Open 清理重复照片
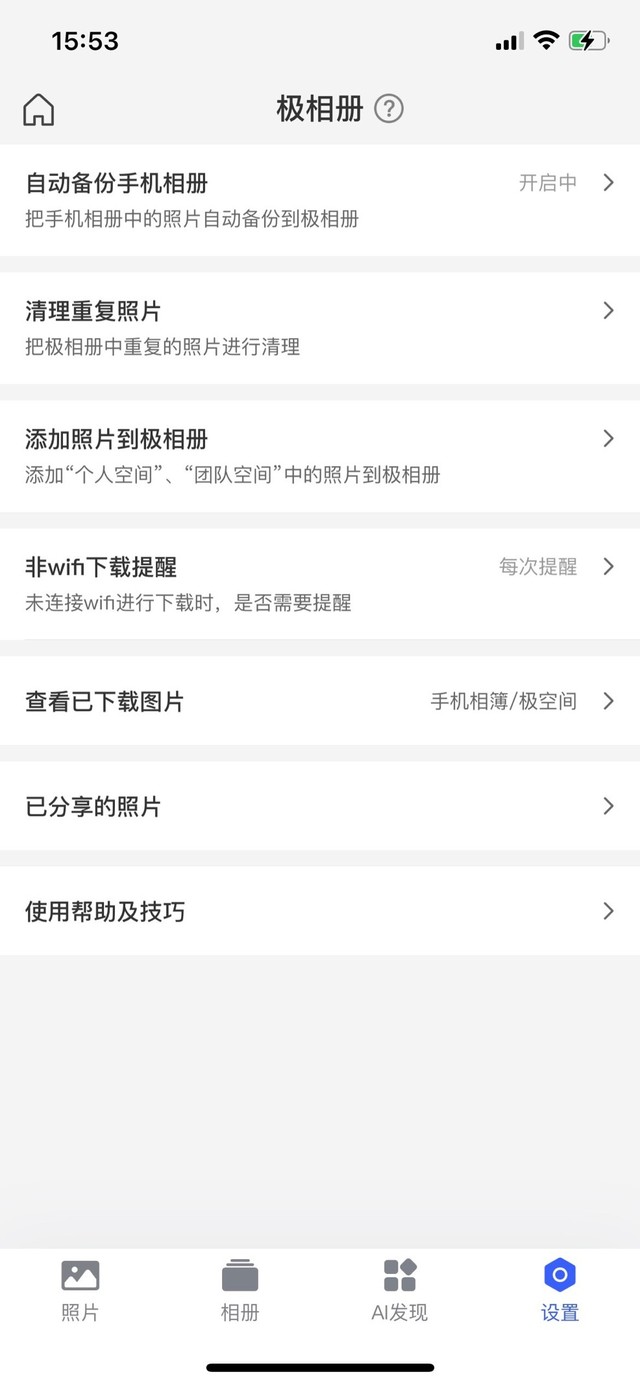This screenshot has width=640, height=1385. point(320,328)
